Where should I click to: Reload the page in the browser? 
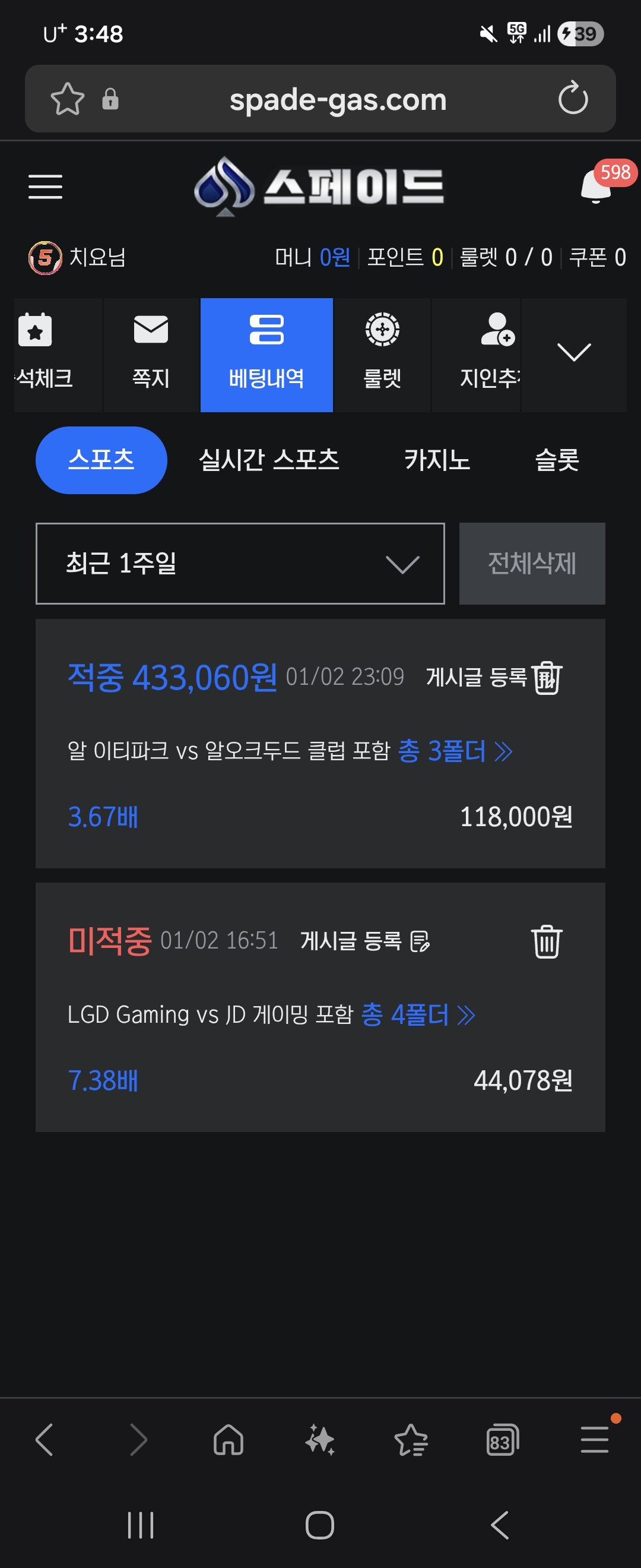[573, 99]
